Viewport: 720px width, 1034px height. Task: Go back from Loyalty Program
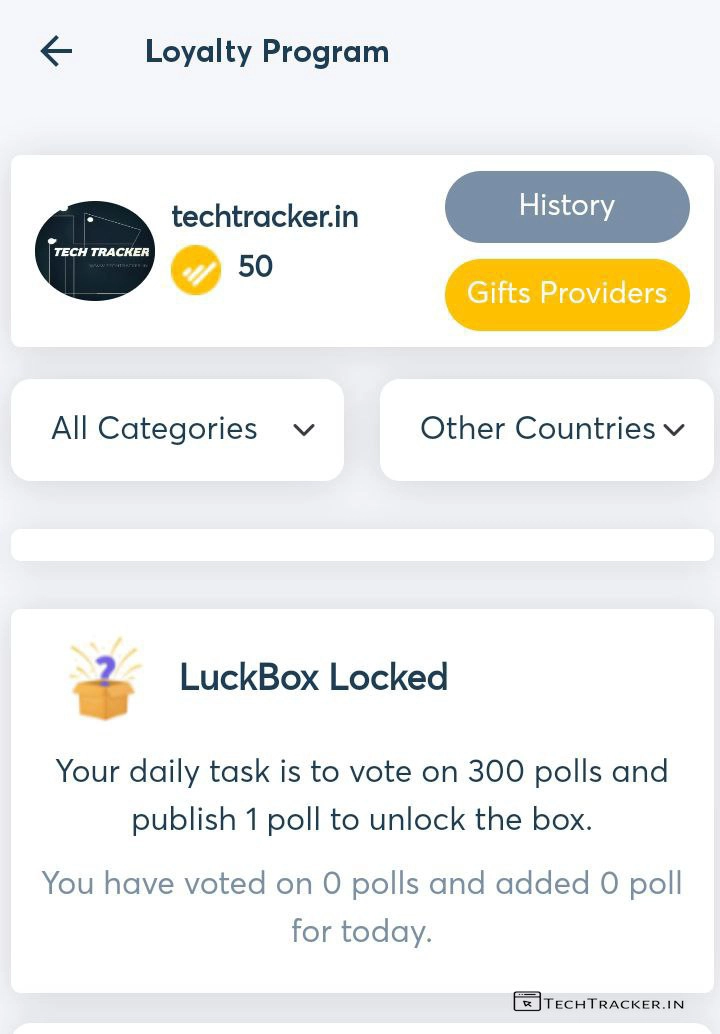56,51
